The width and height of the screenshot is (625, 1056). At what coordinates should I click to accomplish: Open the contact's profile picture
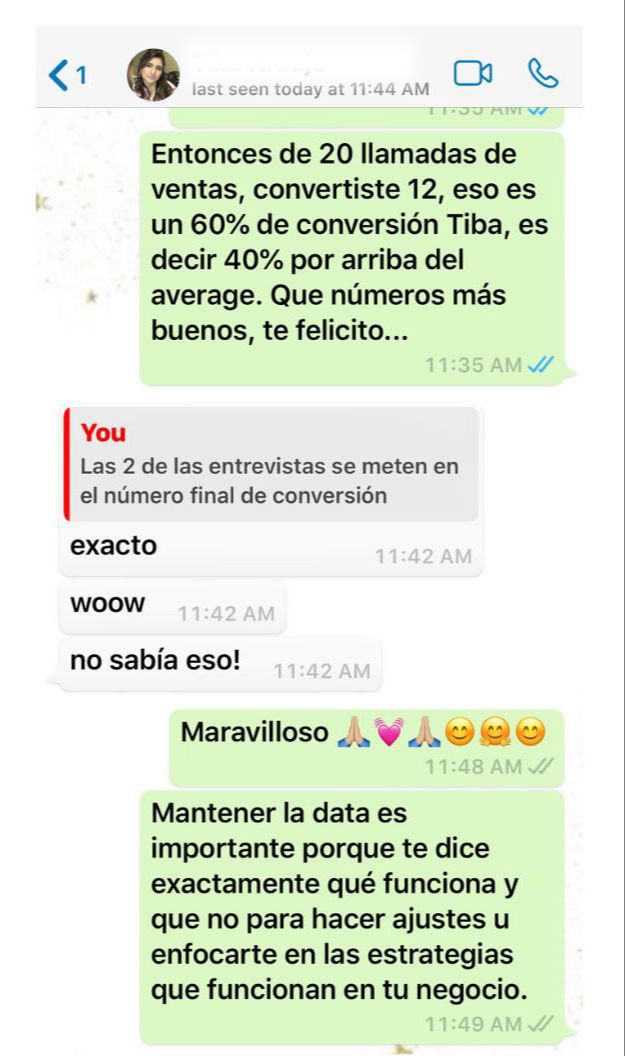154,75
